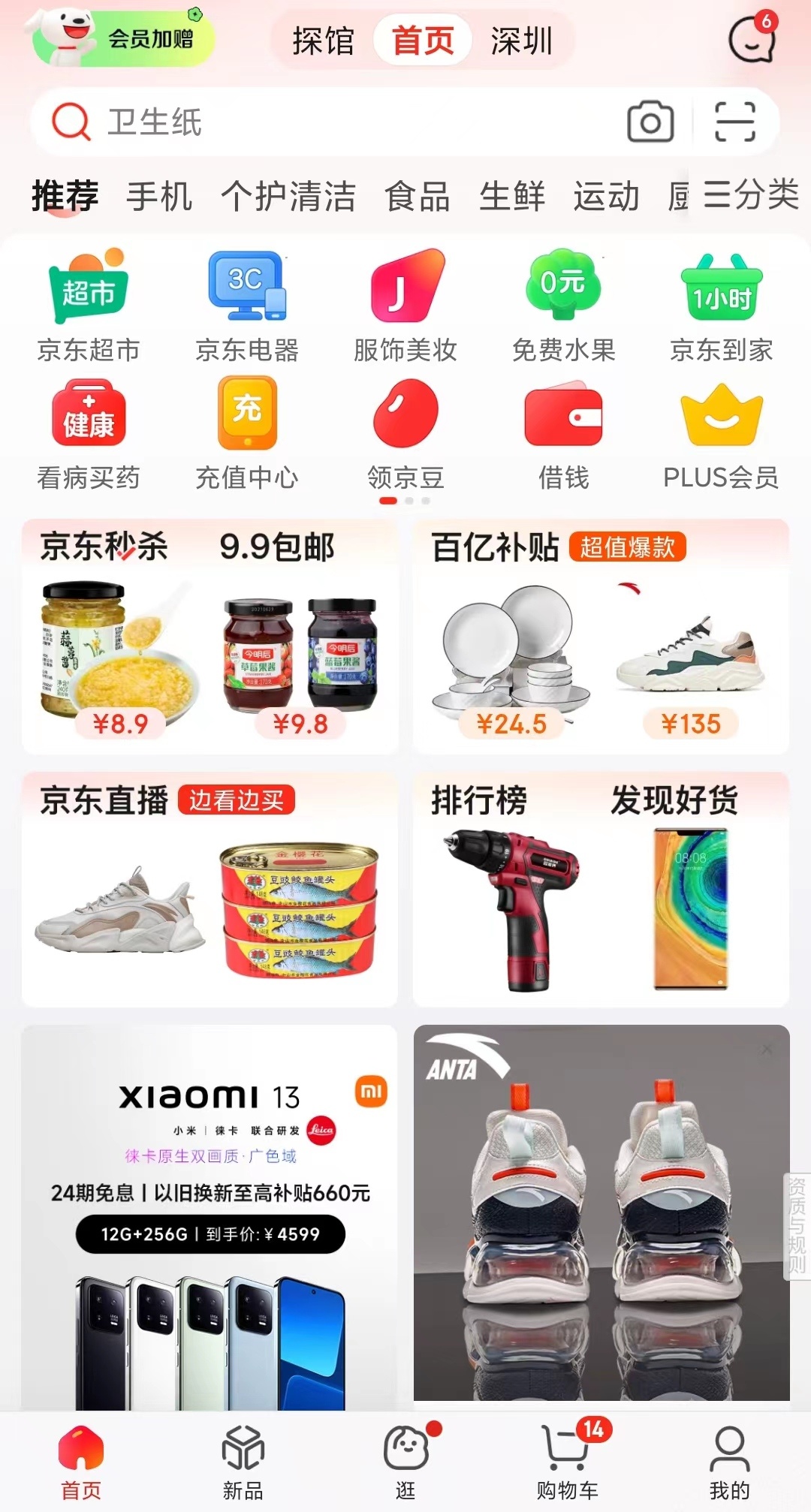Open PLUS会员 shortcut
Image resolution: width=811 pixels, height=1512 pixels.
point(721,434)
